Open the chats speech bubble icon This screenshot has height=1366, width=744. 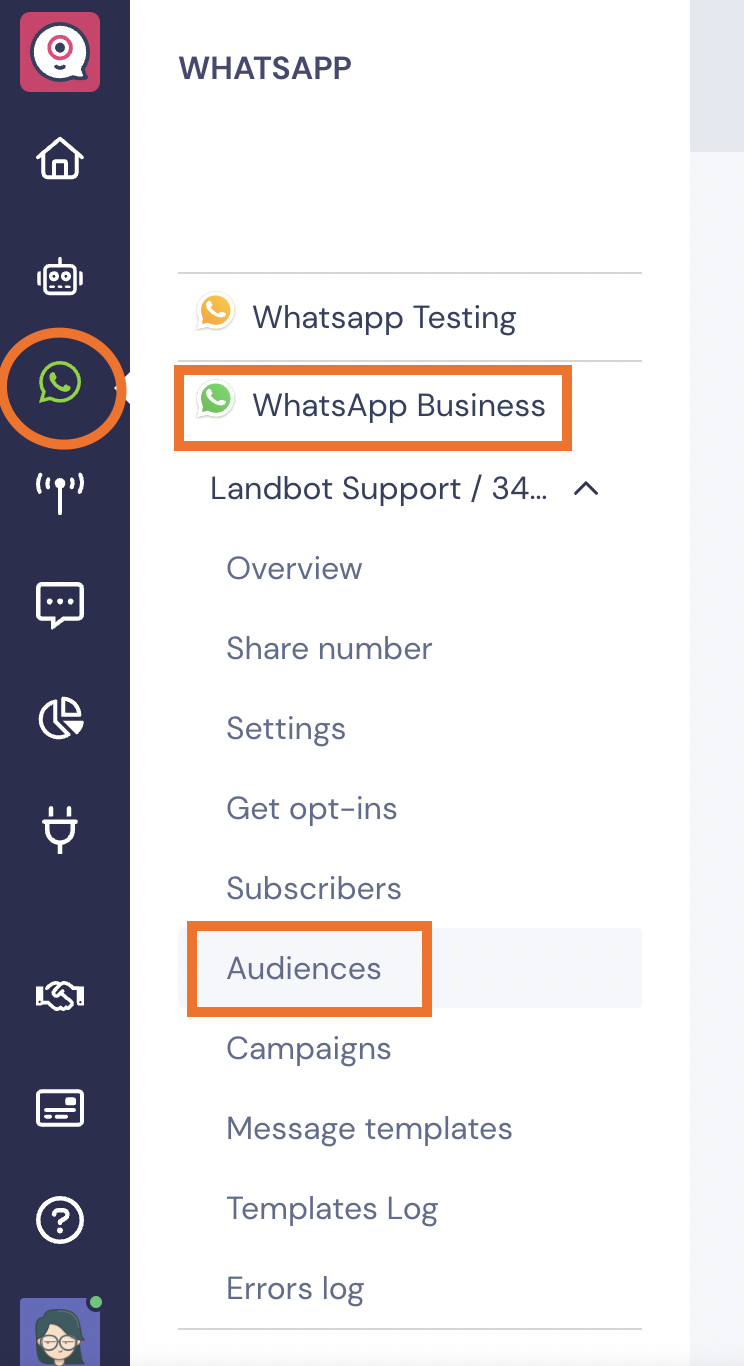[x=60, y=605]
